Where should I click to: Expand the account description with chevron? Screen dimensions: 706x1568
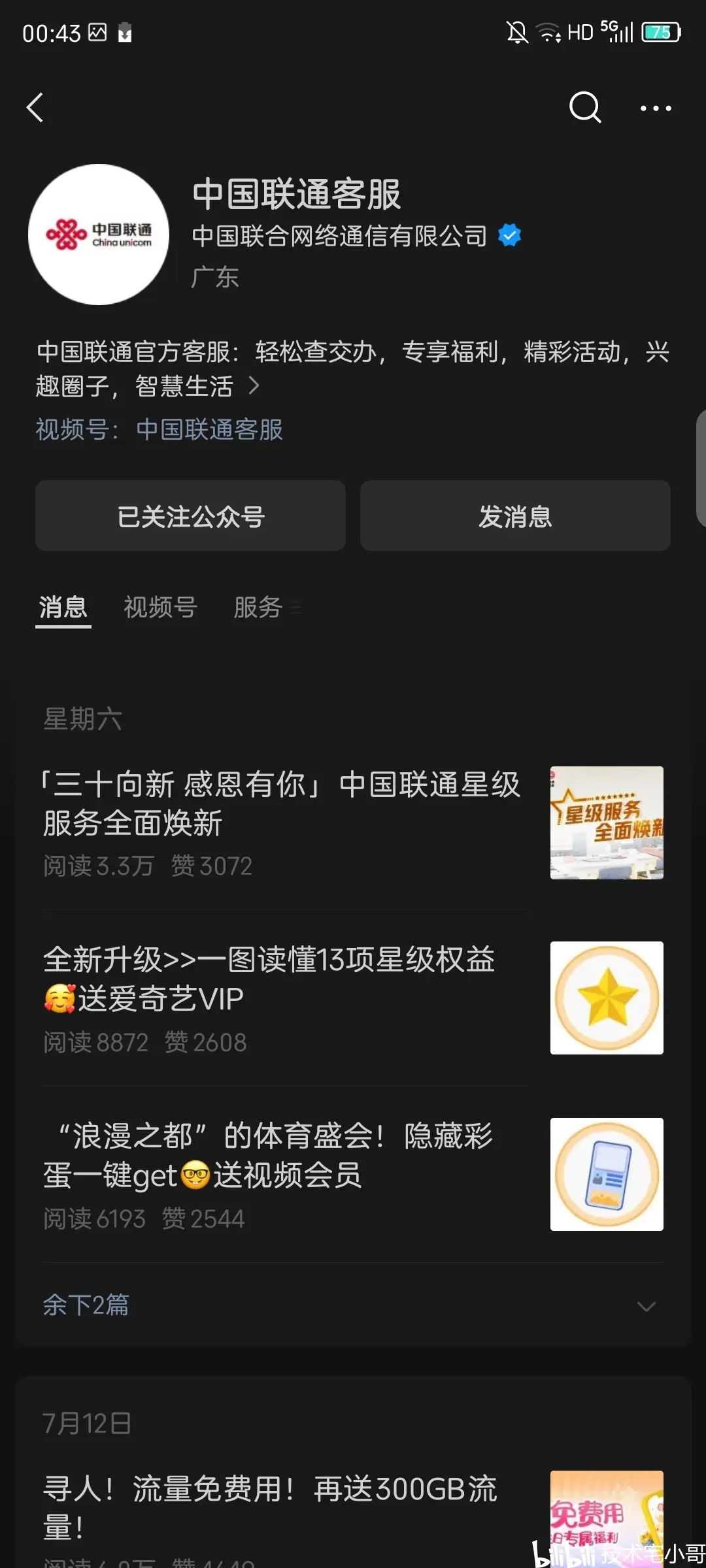point(254,386)
